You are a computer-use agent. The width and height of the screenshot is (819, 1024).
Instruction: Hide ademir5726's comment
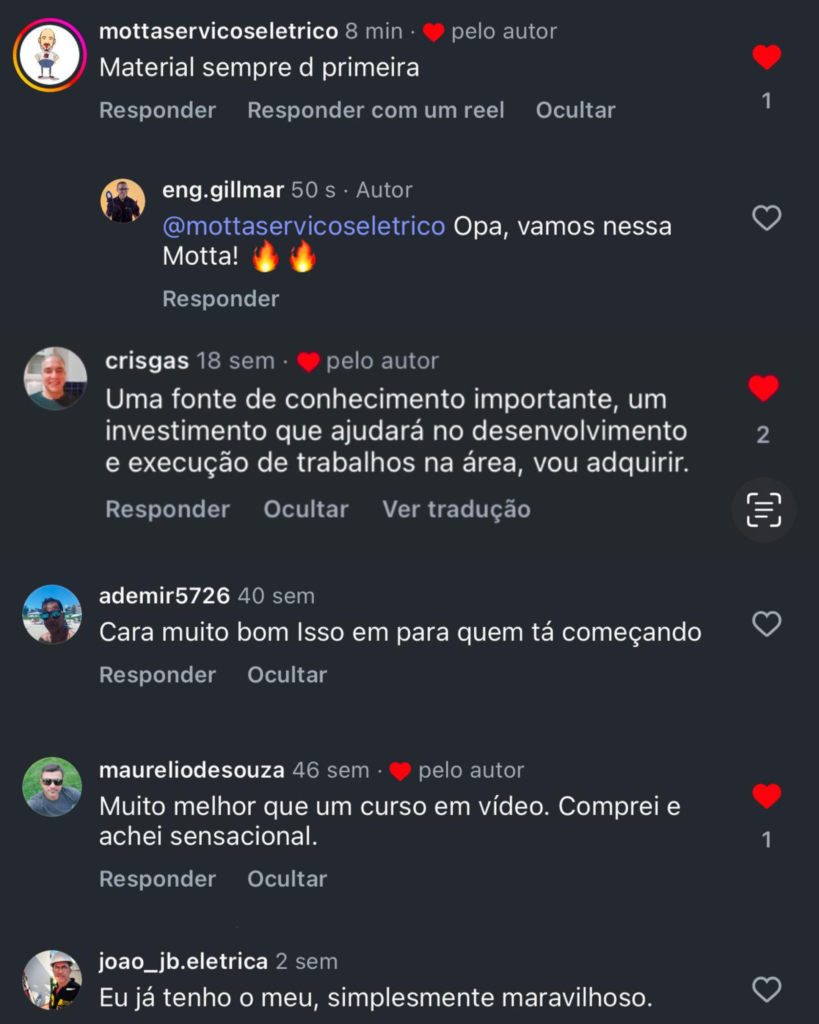coord(287,675)
